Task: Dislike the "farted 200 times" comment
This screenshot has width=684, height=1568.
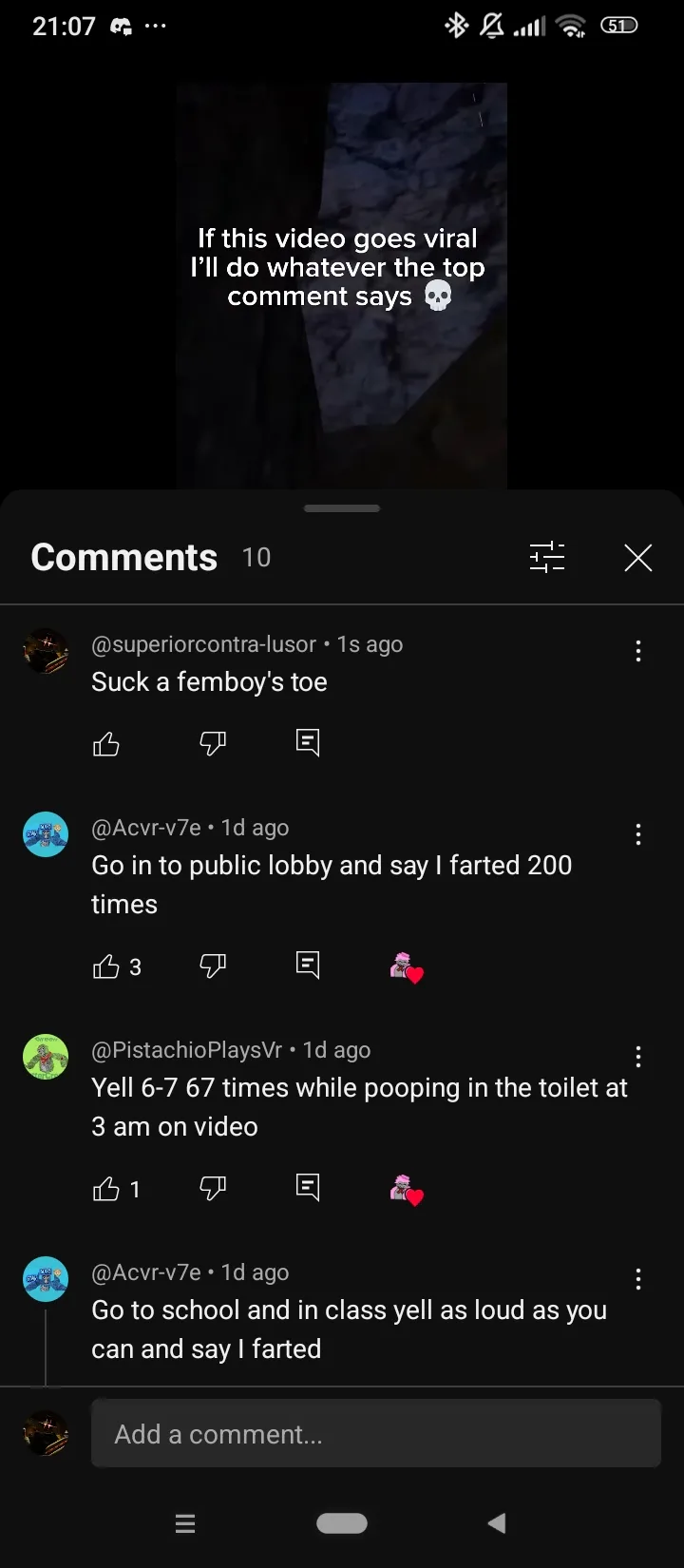Action: click(213, 966)
